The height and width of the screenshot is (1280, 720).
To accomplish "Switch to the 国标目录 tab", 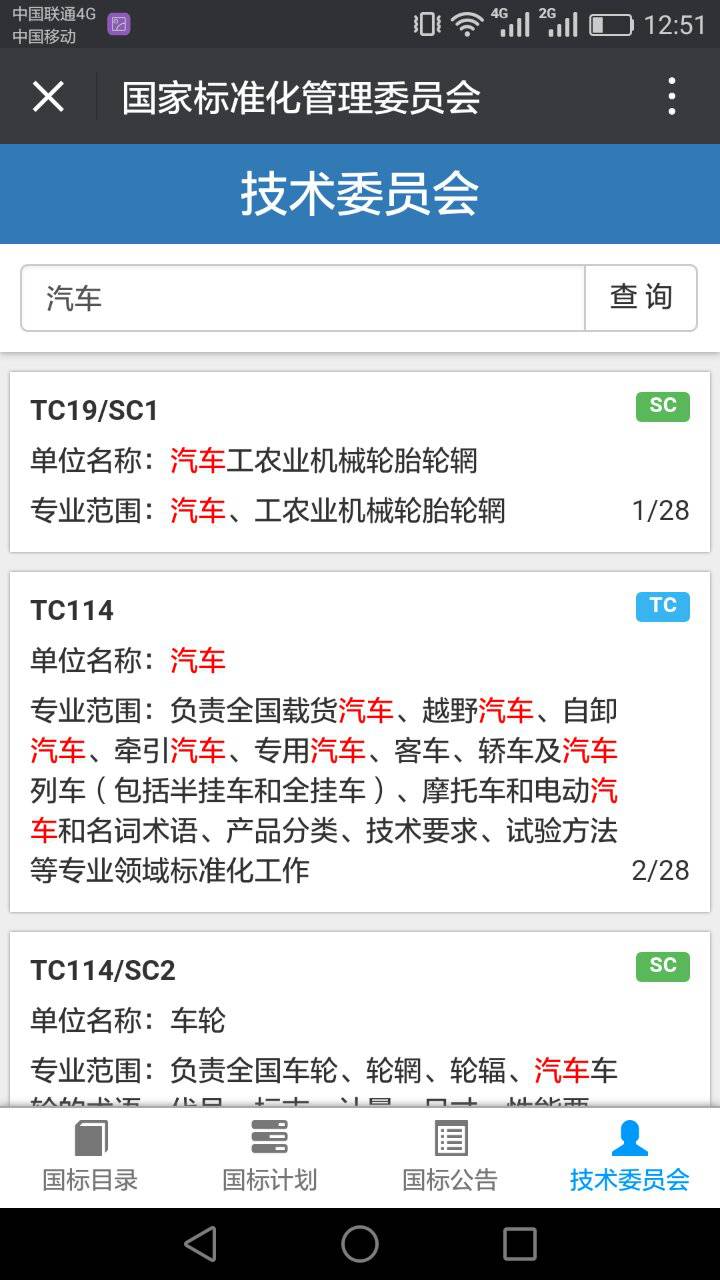I will (90, 1157).
